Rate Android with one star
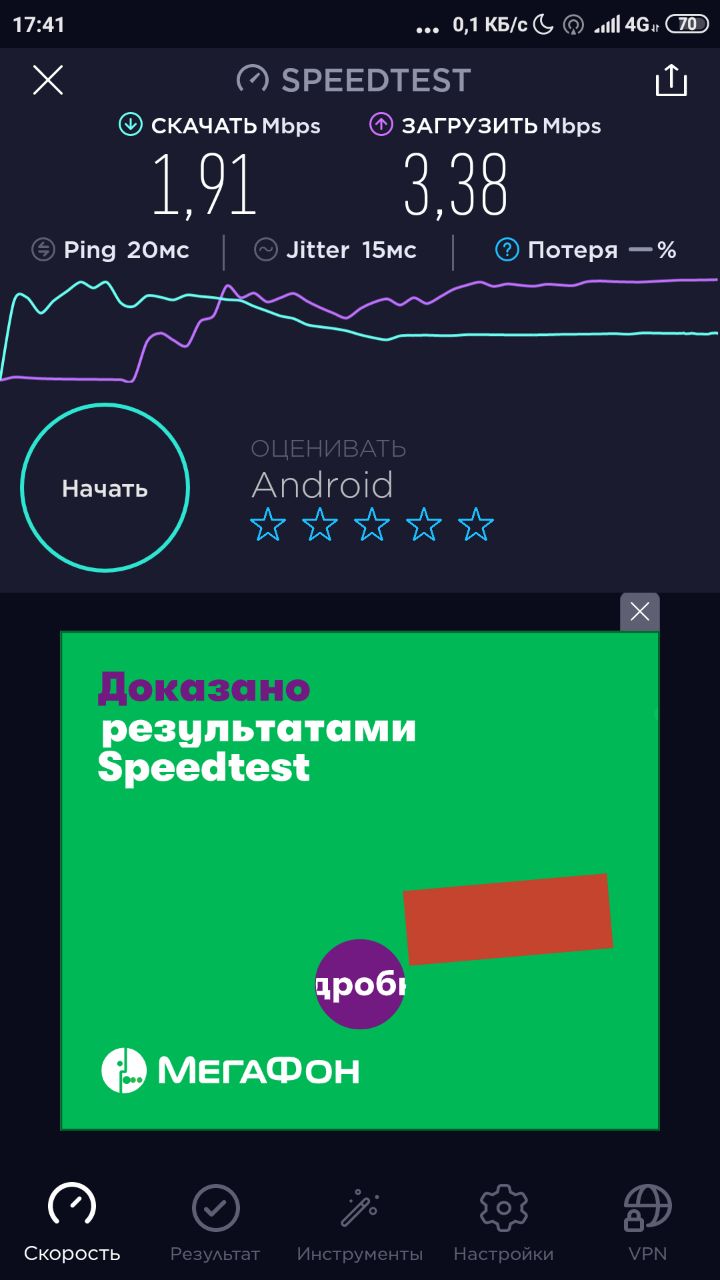The image size is (720, 1280). point(268,524)
